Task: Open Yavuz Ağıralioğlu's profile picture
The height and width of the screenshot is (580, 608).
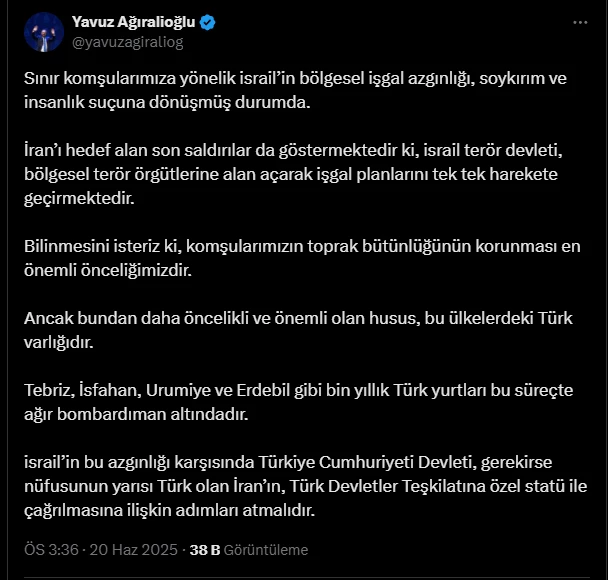Action: (43, 32)
